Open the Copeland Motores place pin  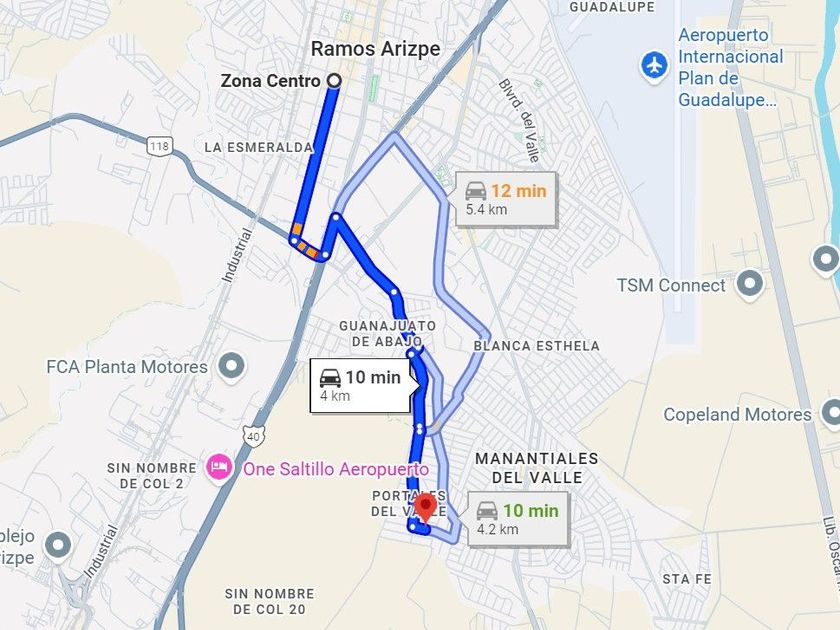click(830, 412)
